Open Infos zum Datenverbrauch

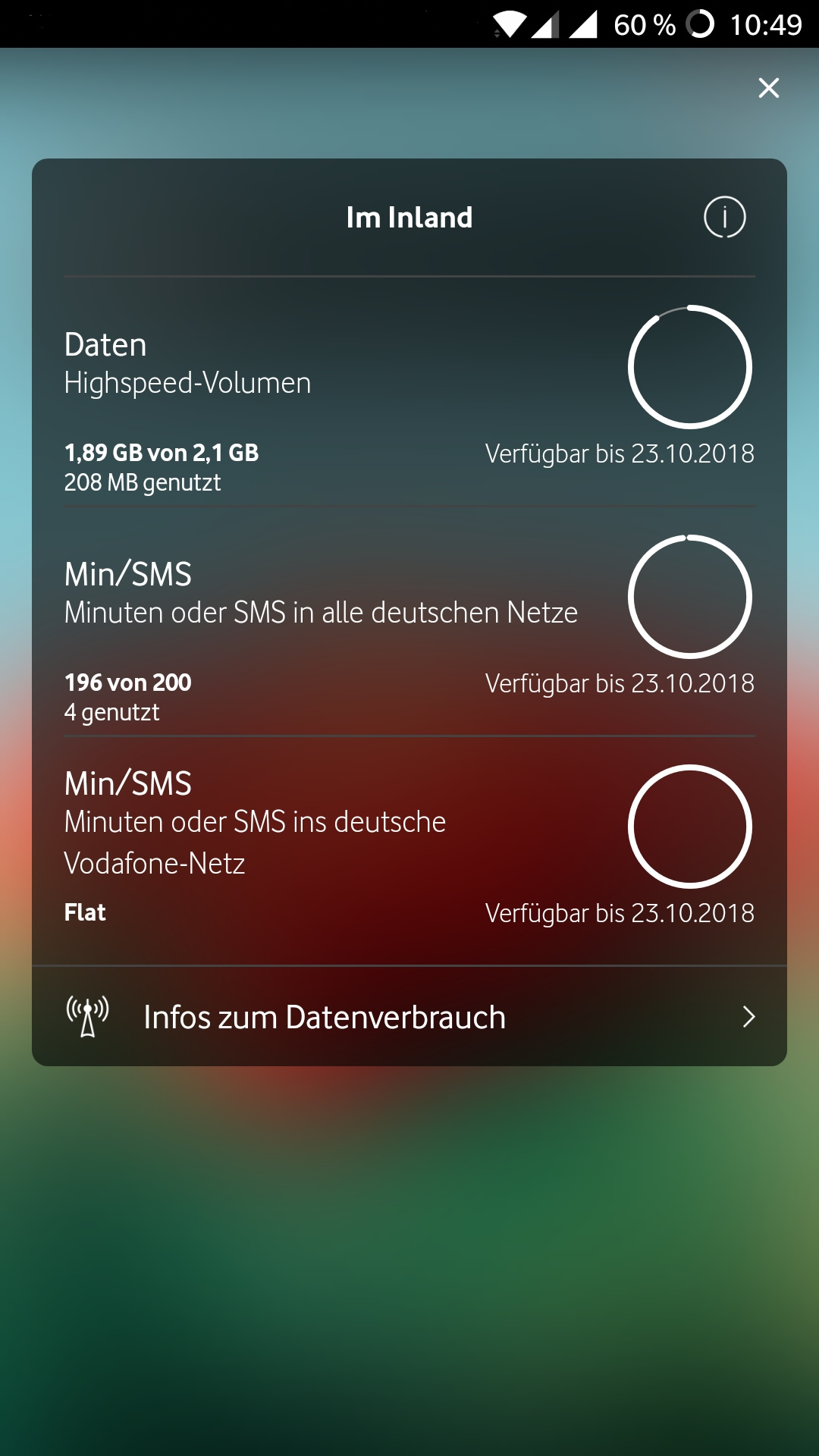(409, 1017)
